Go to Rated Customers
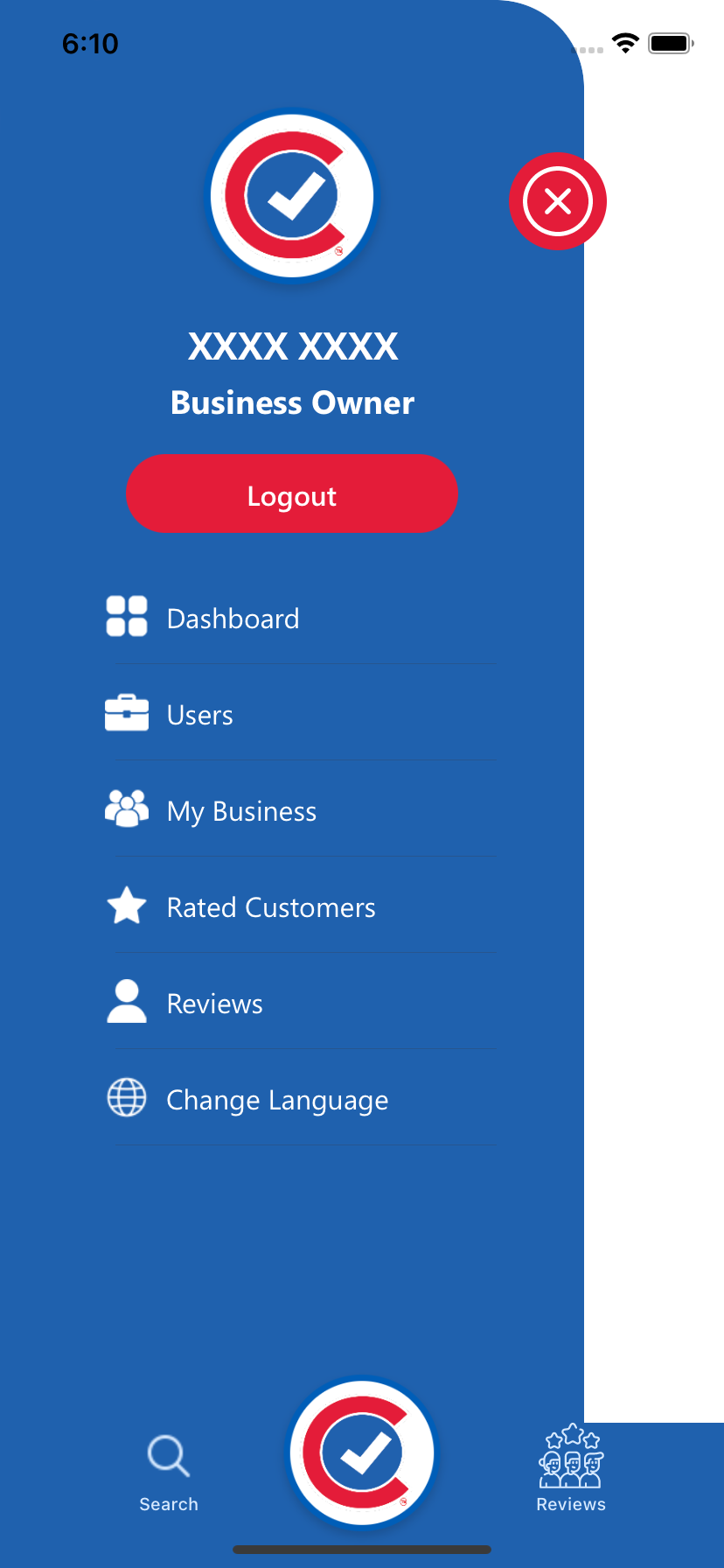The height and width of the screenshot is (1568, 724). click(271, 906)
